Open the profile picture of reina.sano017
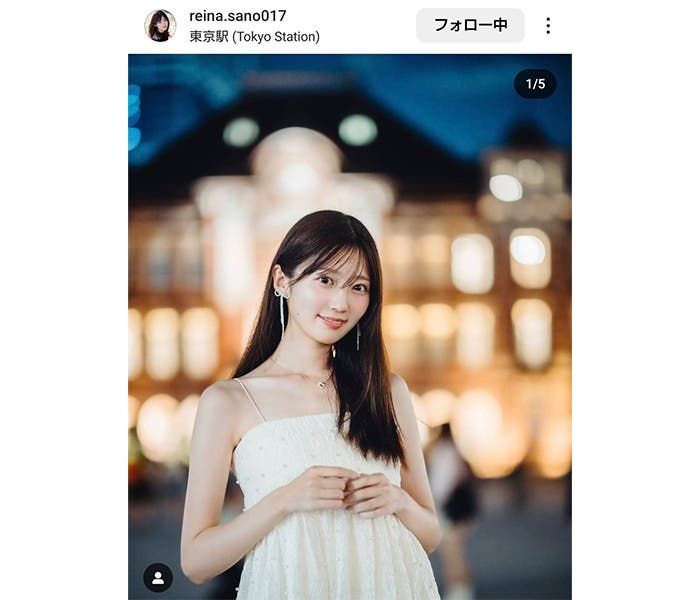This screenshot has height=600, width=700. (x=160, y=26)
